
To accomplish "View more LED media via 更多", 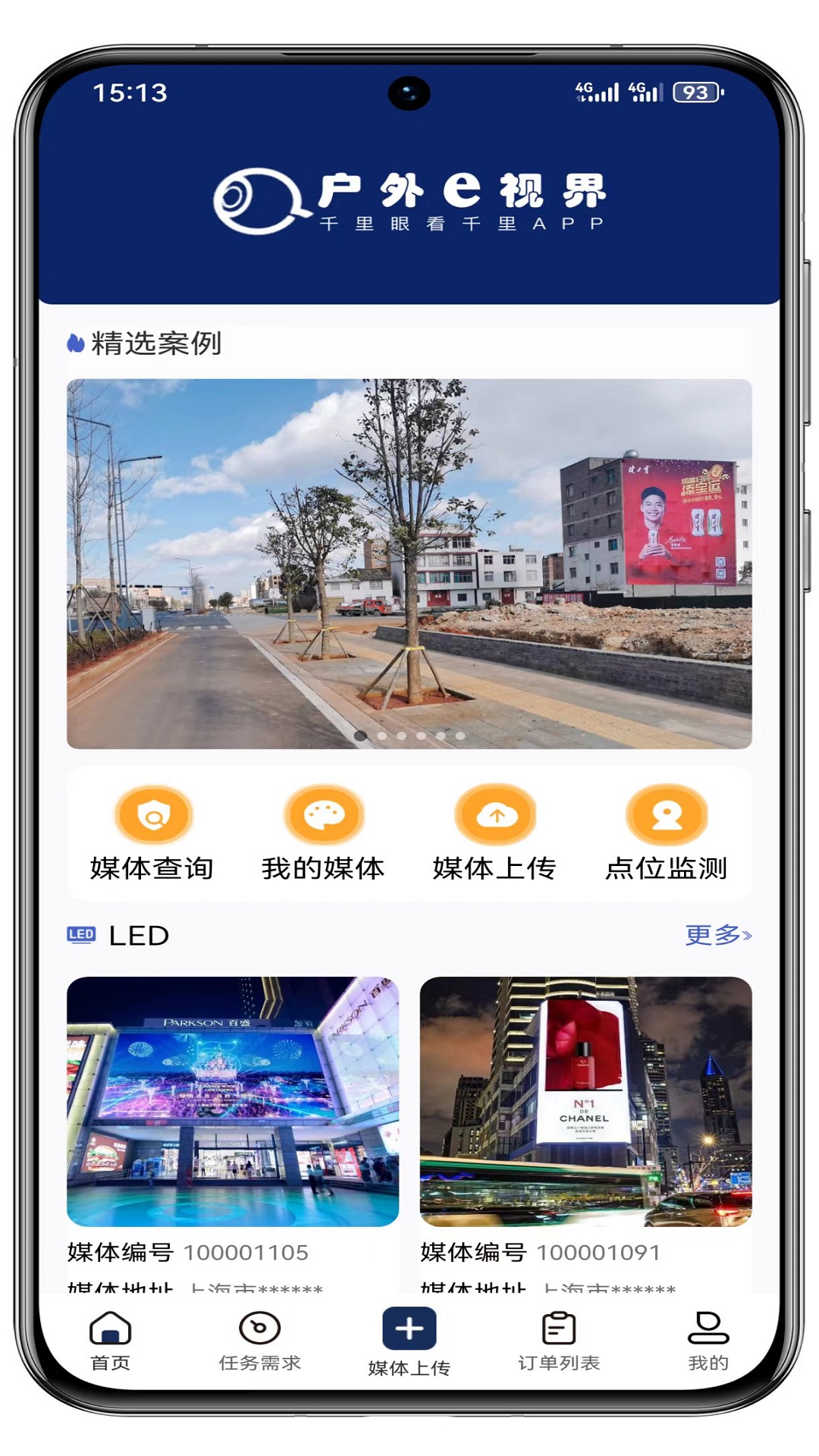I will coord(717,934).
